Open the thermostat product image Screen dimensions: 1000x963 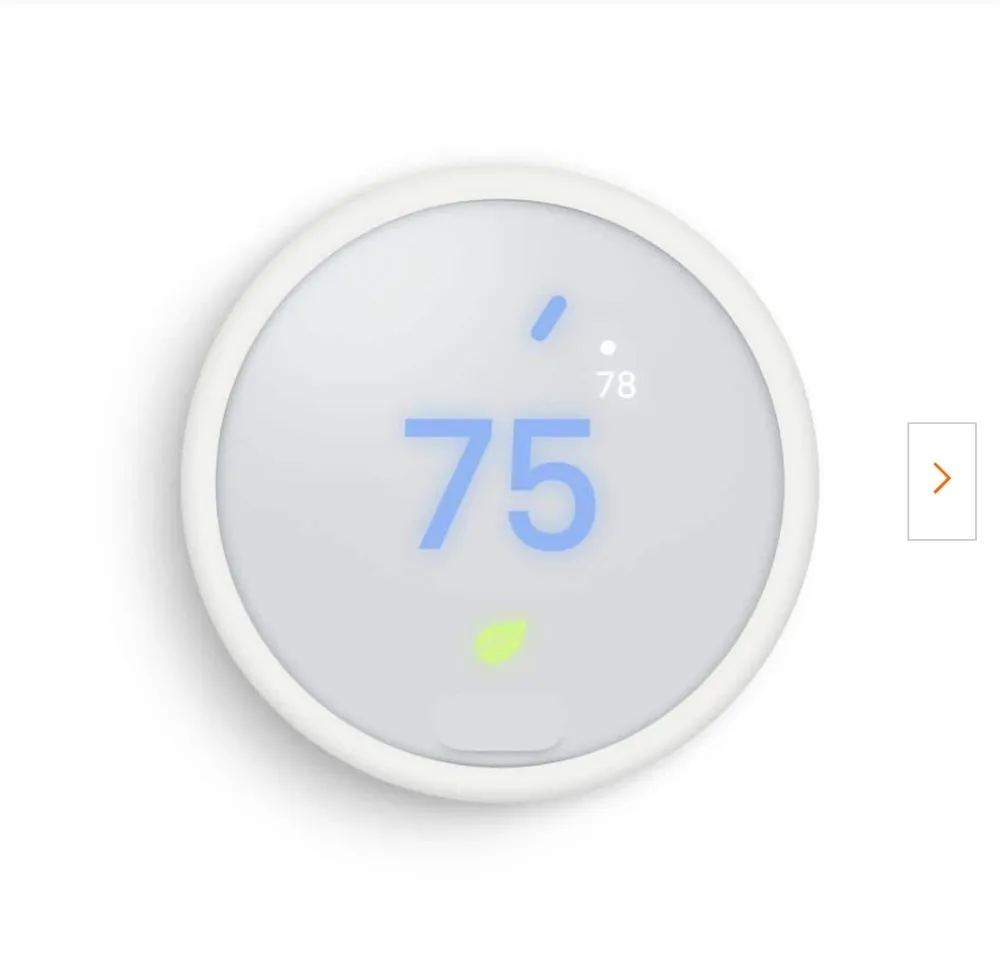click(x=500, y=485)
